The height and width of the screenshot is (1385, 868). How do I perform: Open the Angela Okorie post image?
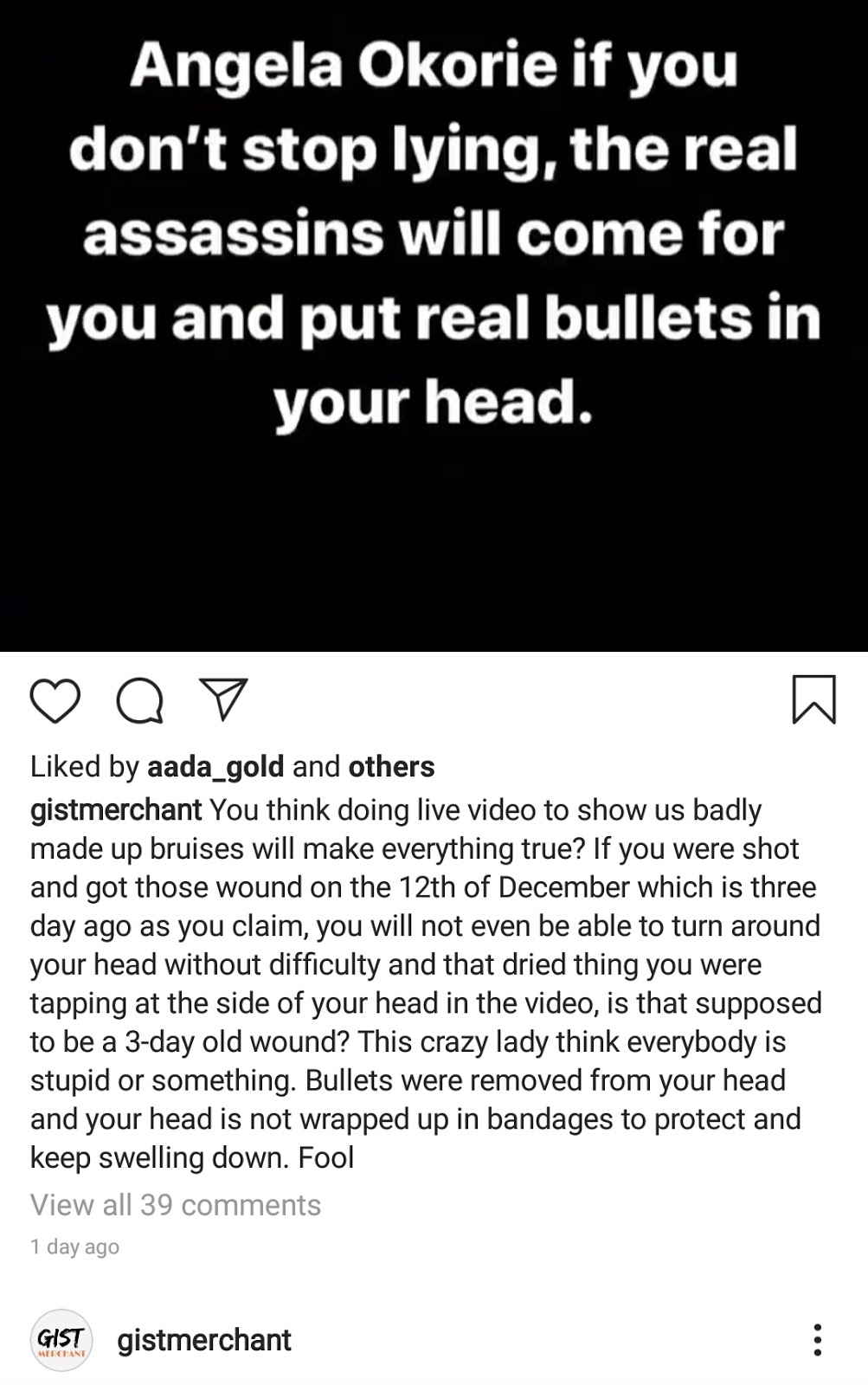pos(434,325)
